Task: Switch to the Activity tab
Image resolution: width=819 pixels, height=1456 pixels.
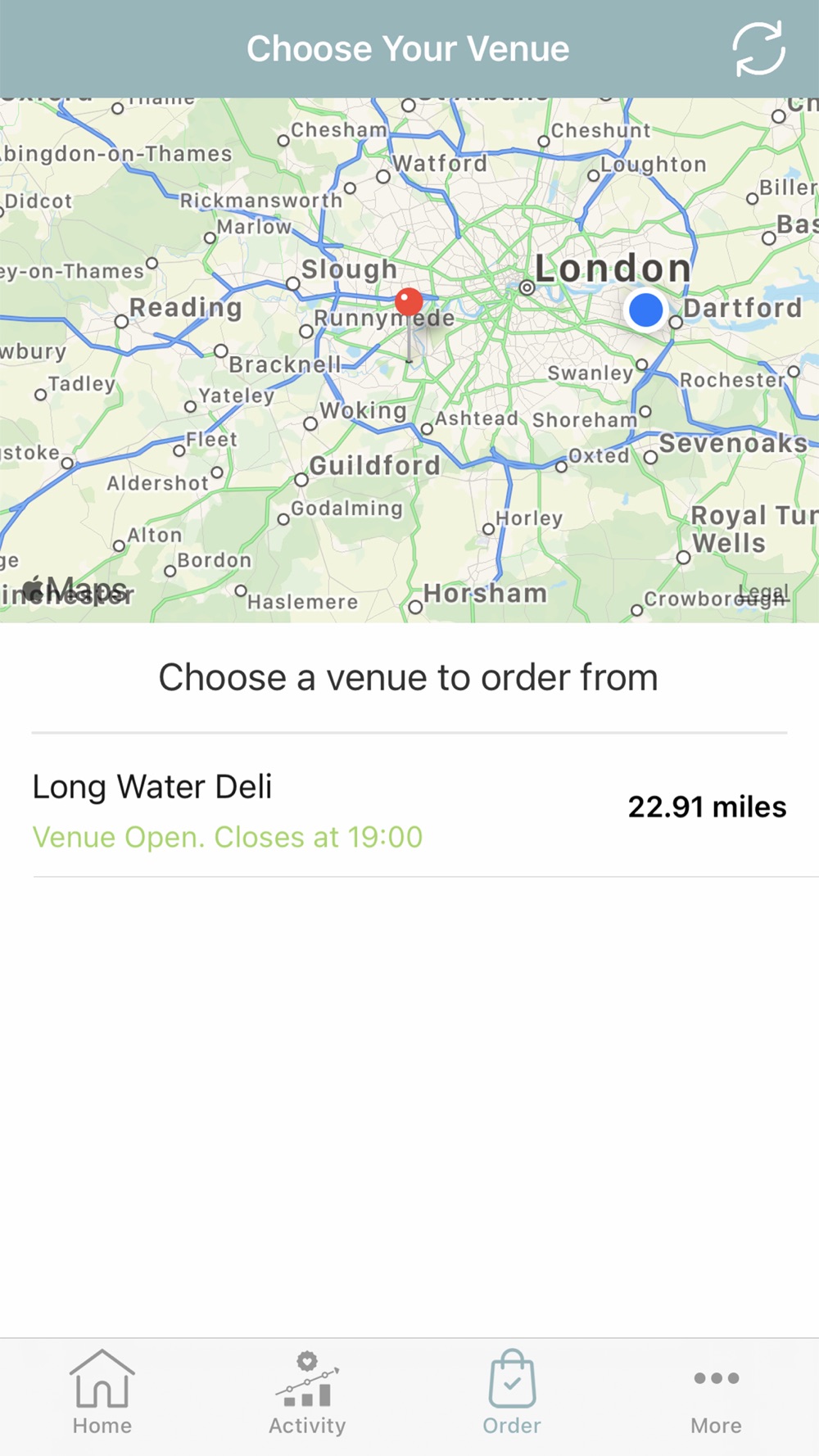Action: 307,1394
